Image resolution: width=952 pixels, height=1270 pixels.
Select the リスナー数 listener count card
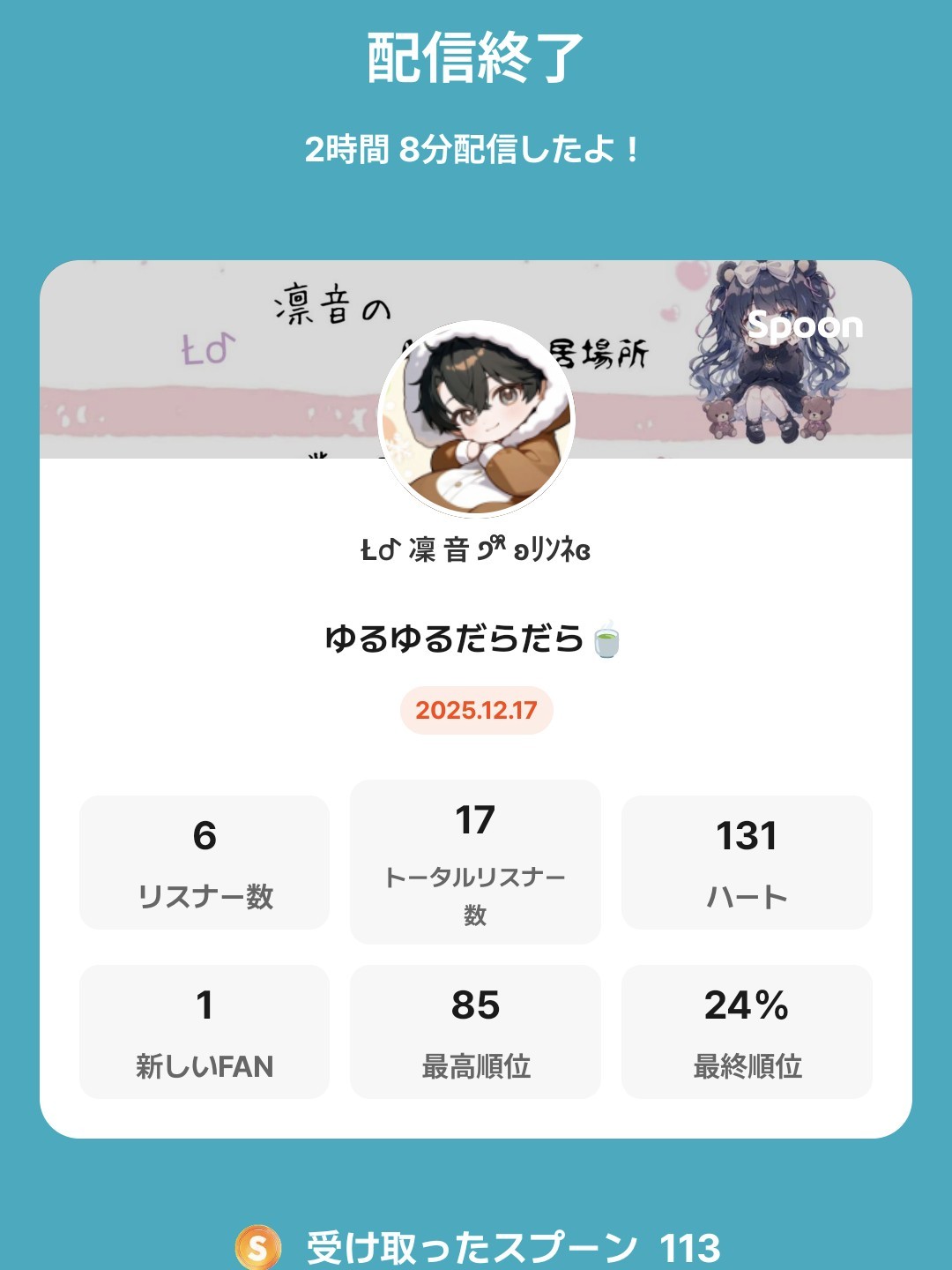[204, 863]
